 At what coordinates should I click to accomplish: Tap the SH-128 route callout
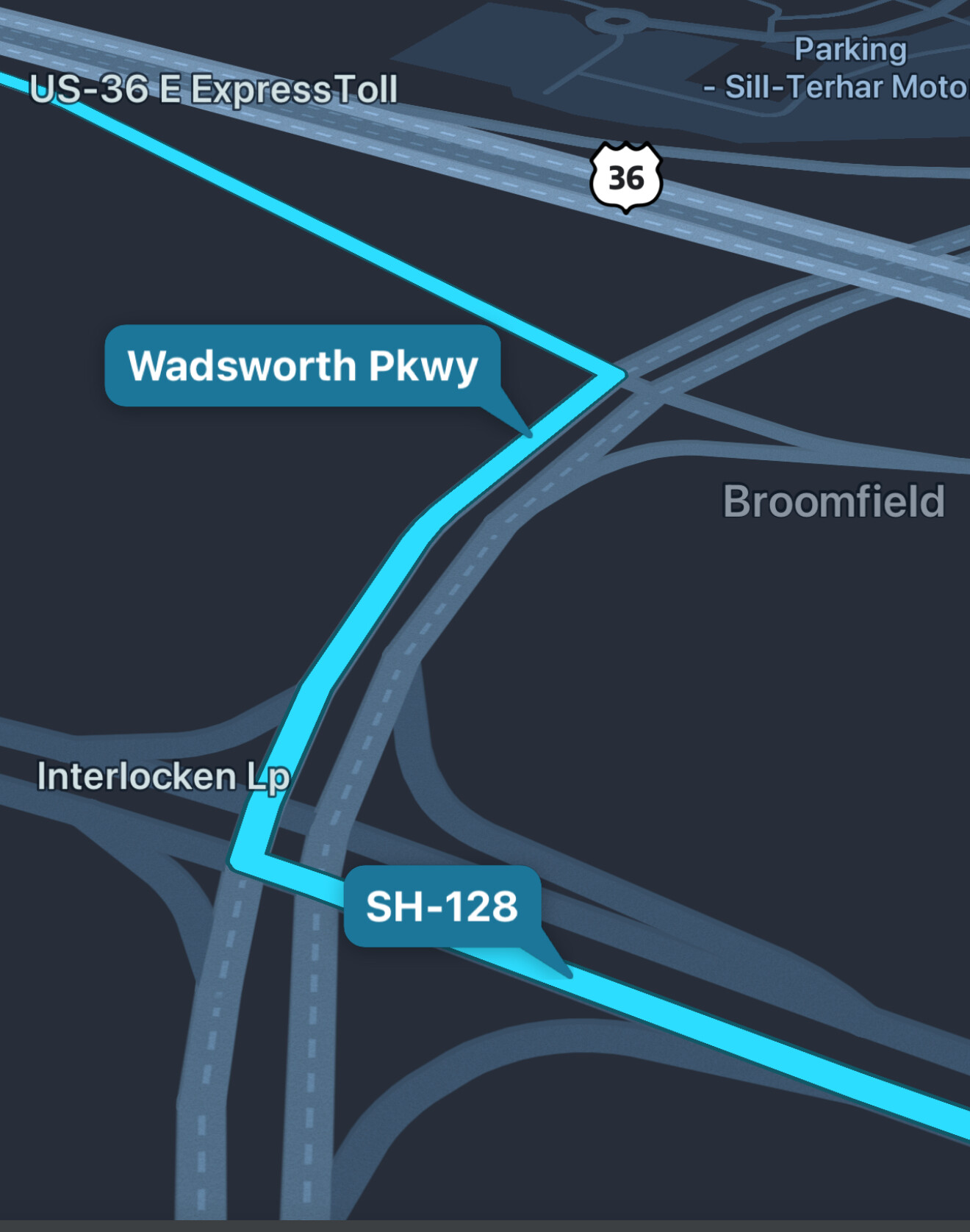tap(442, 906)
